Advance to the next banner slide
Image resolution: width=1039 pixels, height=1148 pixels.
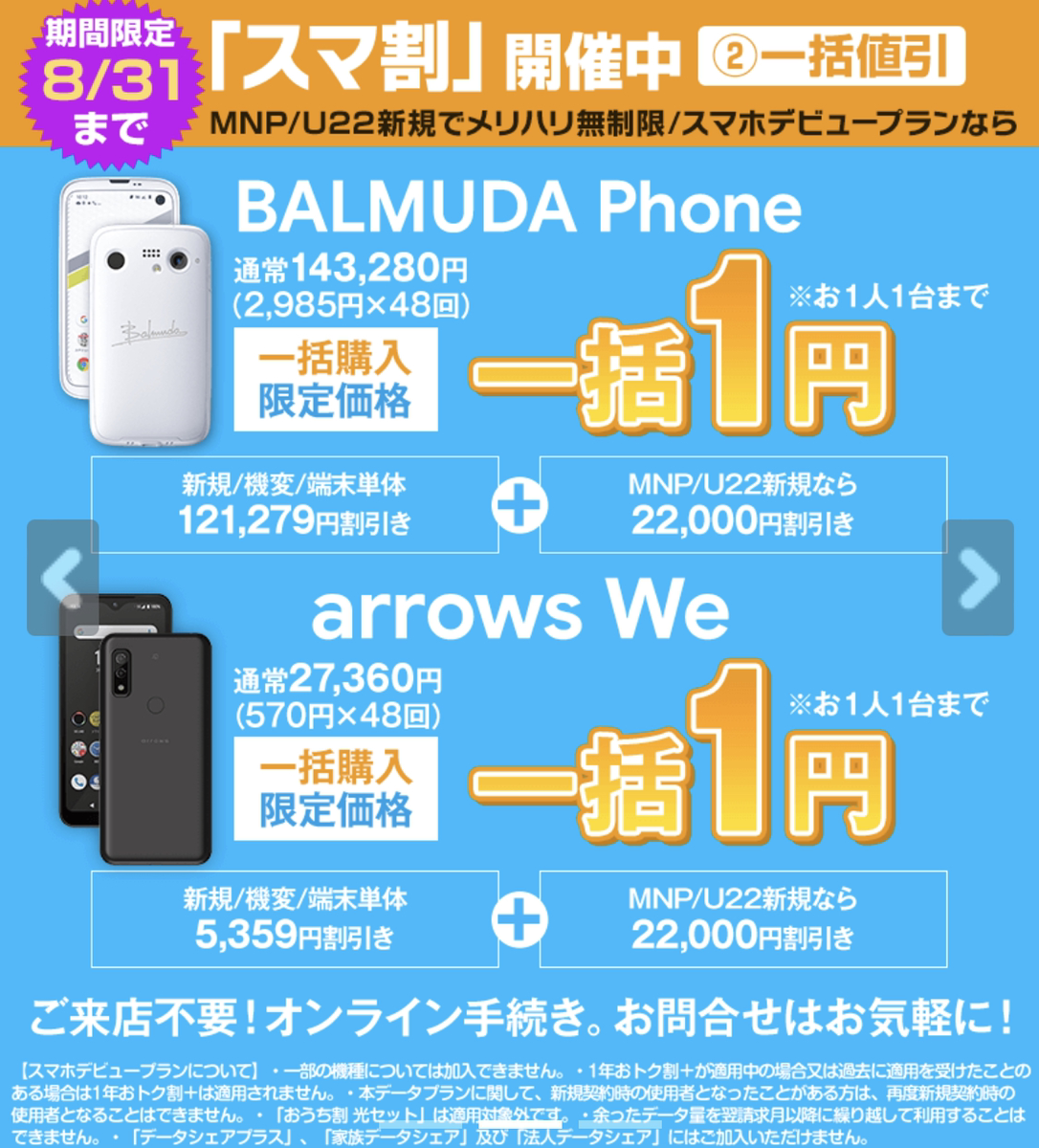point(977,578)
